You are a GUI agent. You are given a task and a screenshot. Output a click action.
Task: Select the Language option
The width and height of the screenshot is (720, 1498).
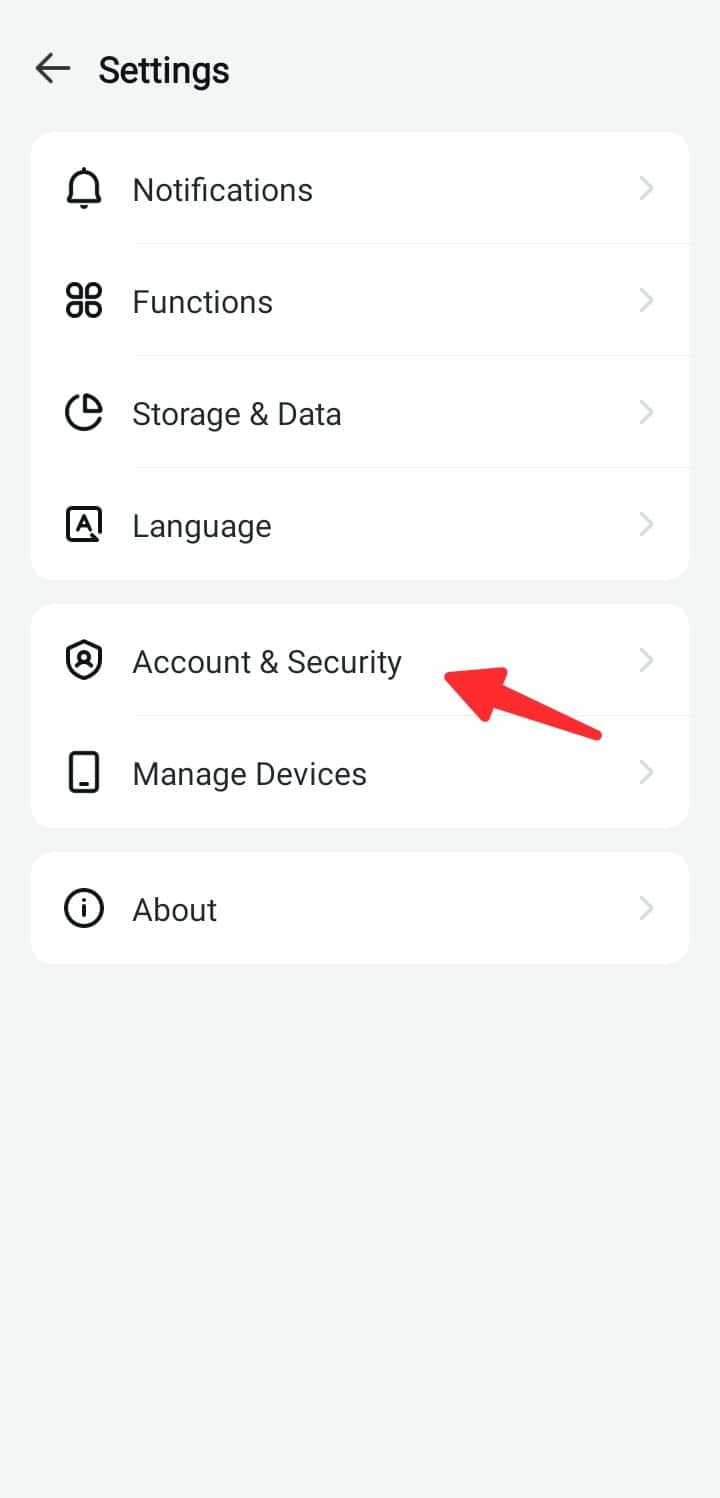[360, 525]
